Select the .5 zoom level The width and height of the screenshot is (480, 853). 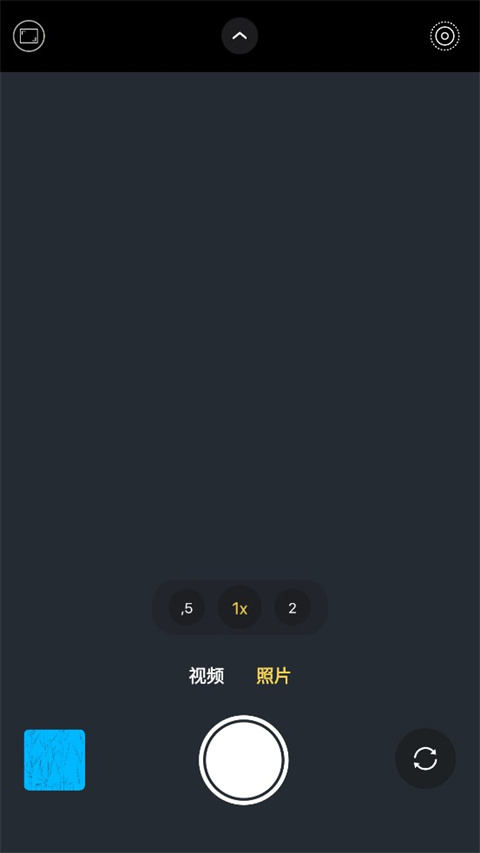187,608
